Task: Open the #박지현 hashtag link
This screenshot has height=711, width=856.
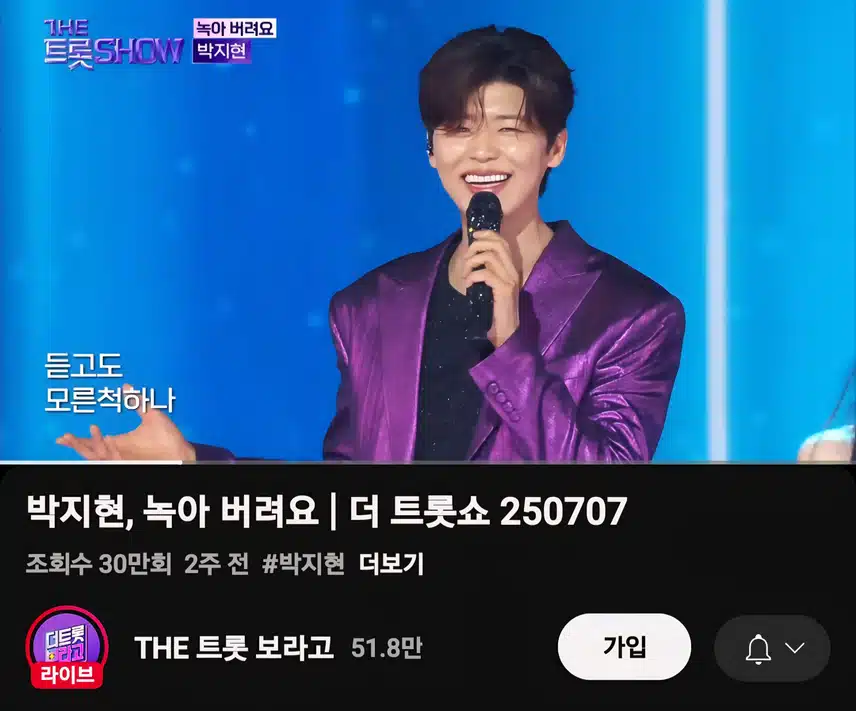Action: [303, 564]
